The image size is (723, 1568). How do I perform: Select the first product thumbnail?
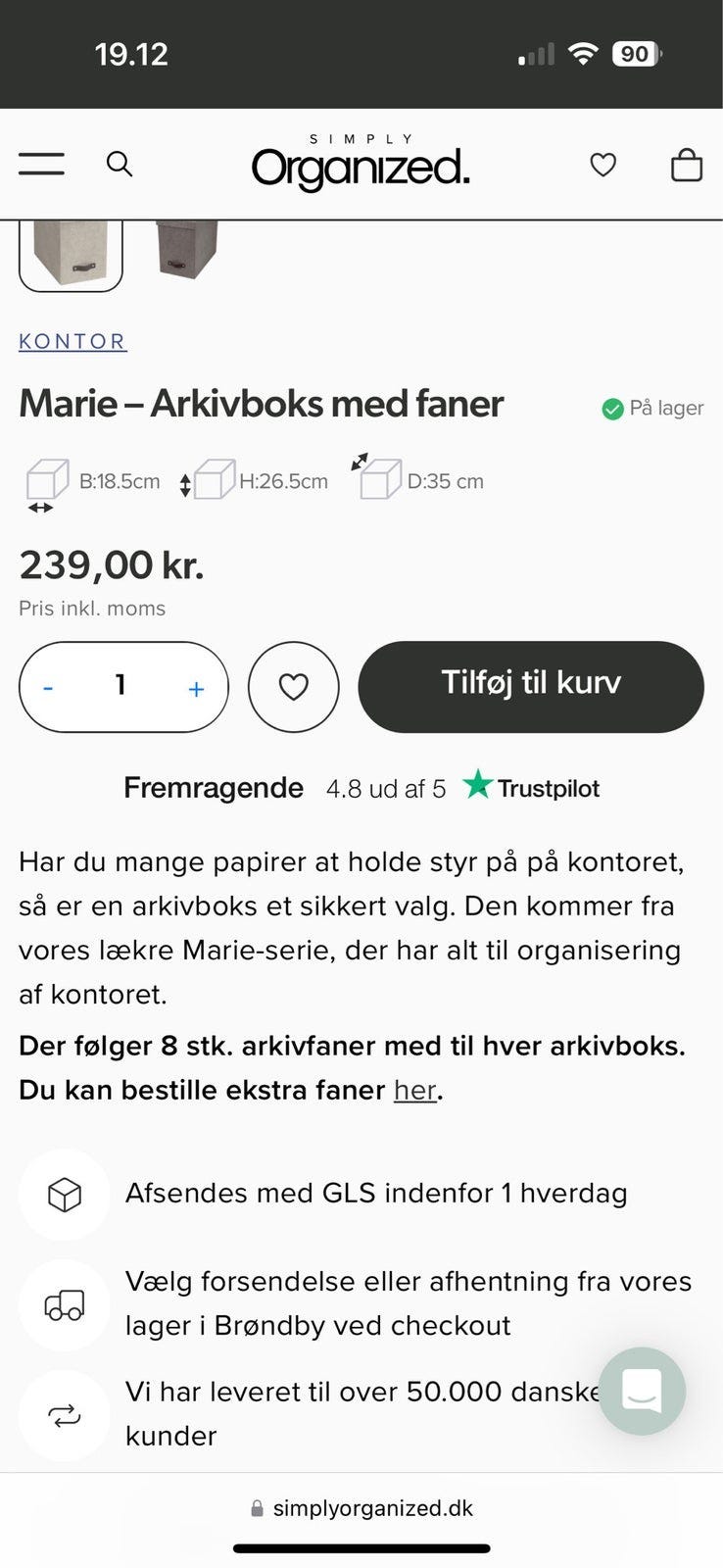point(71,255)
